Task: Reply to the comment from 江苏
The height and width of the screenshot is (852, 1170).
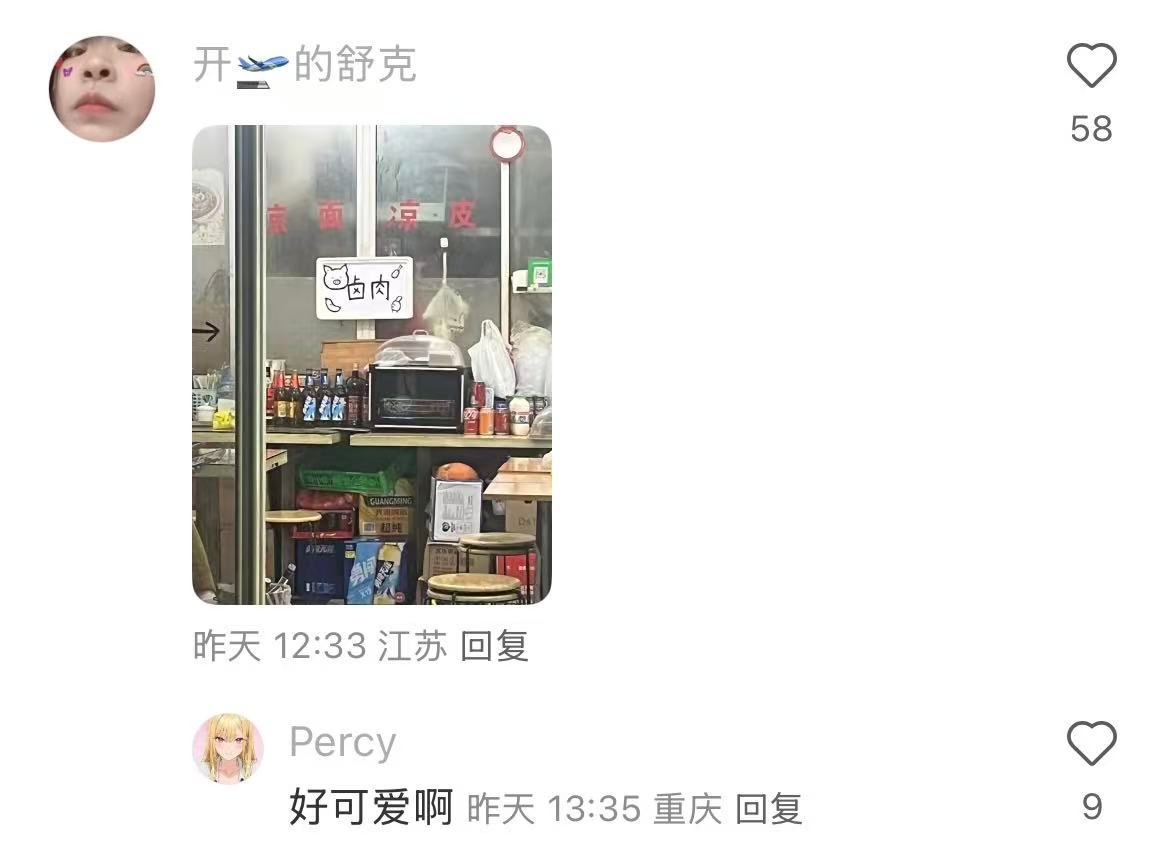Action: click(494, 646)
